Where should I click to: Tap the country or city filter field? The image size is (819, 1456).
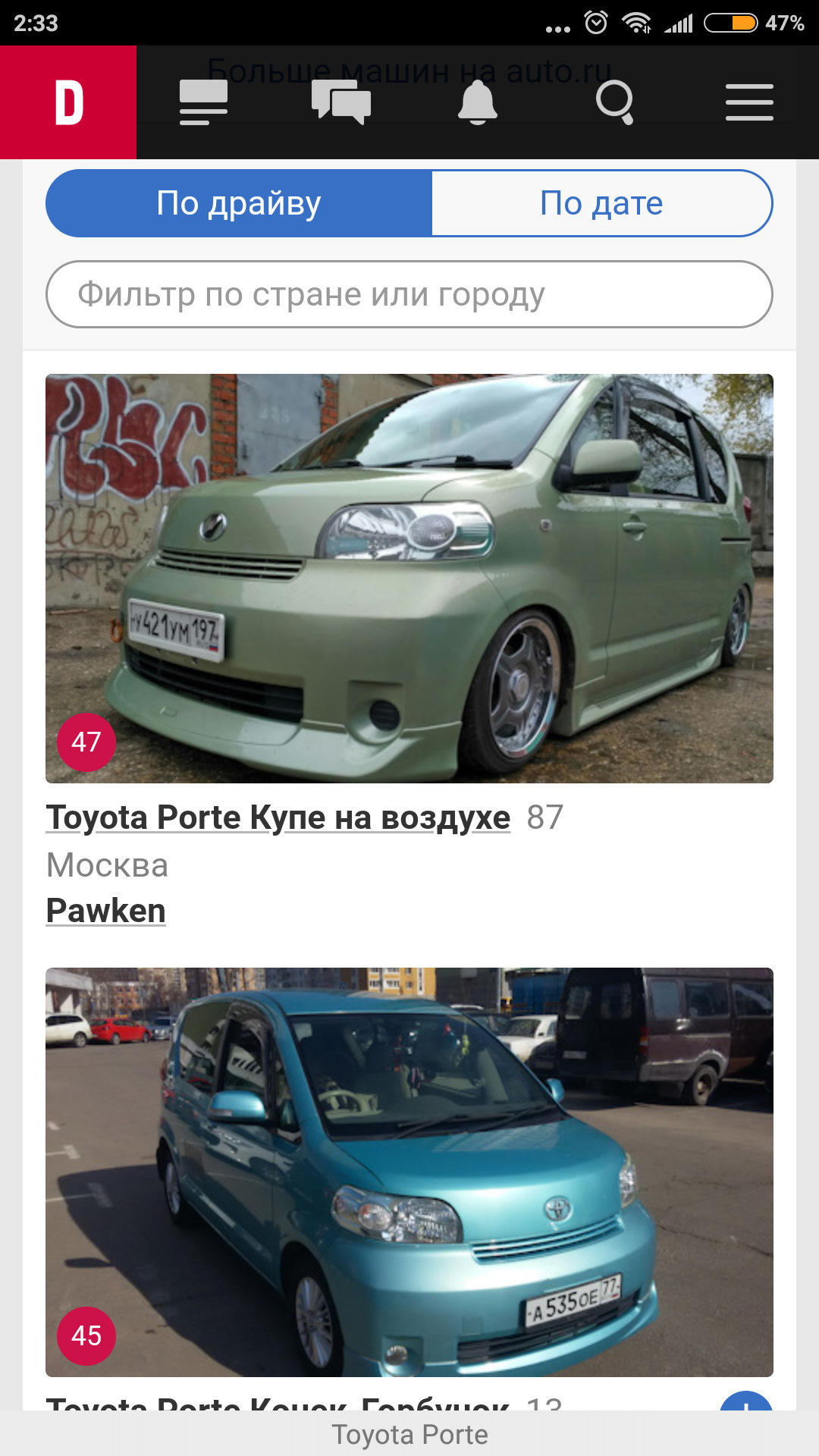click(x=409, y=294)
